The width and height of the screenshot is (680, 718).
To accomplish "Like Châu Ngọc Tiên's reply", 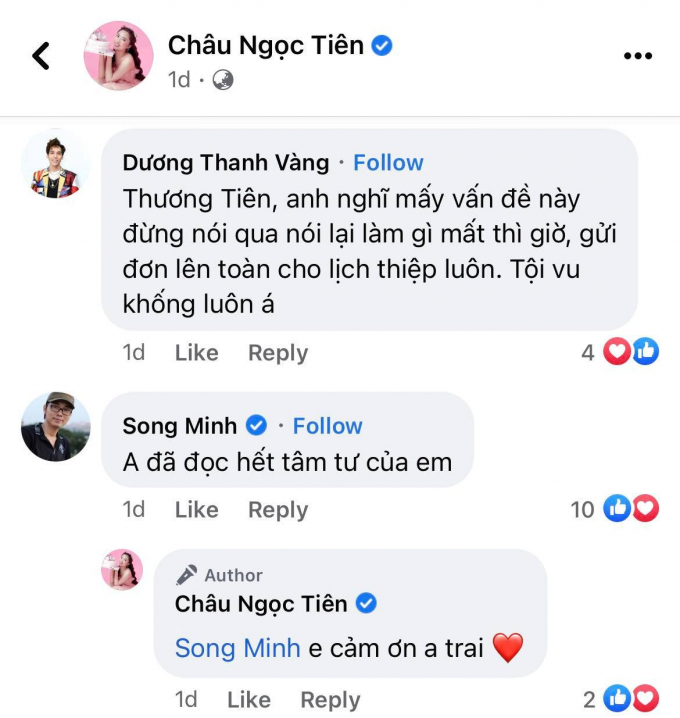I will (x=249, y=700).
